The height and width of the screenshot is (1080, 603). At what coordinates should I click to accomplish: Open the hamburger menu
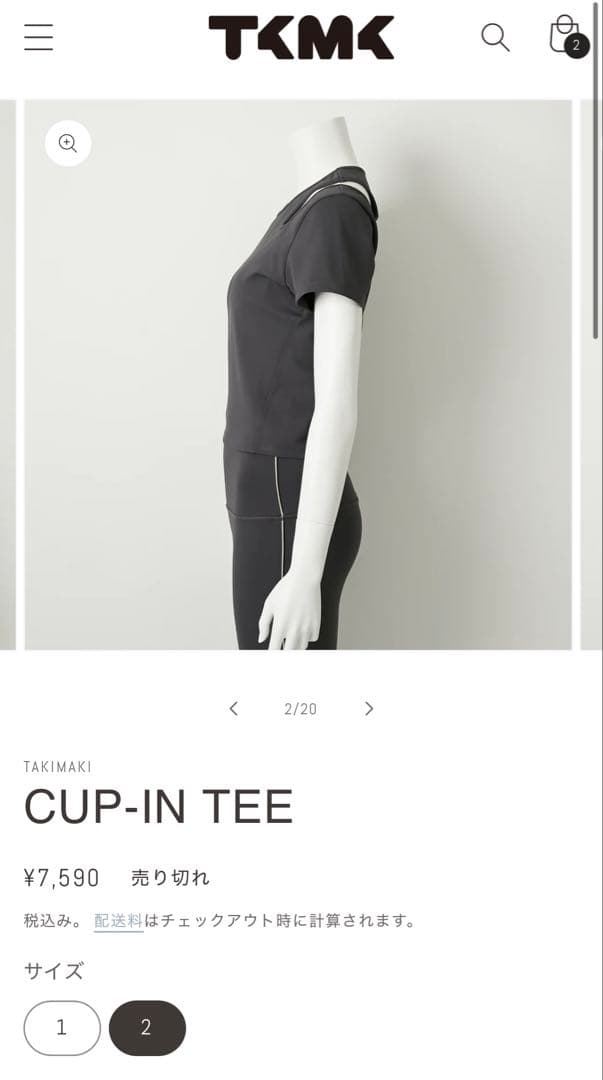pos(39,38)
